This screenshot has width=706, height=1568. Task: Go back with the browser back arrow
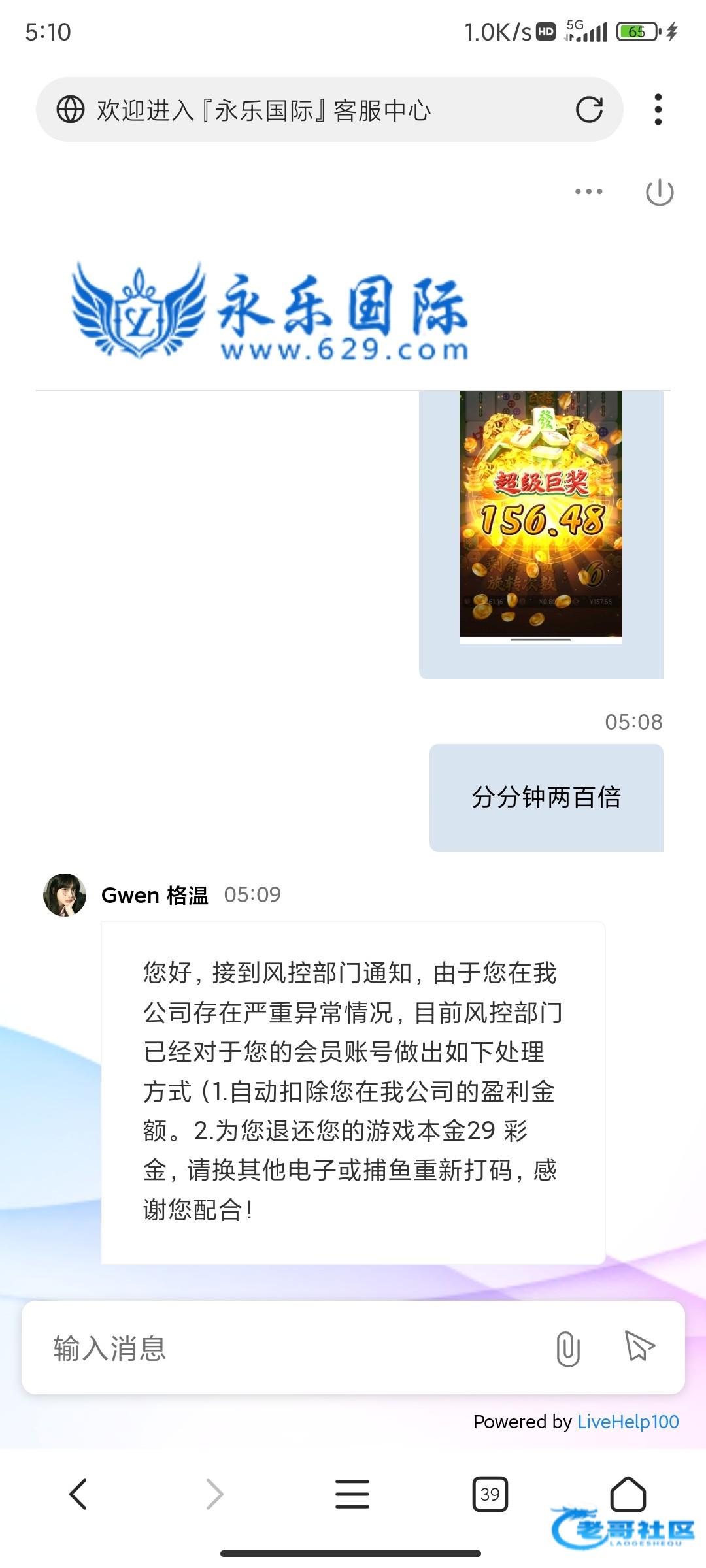[78, 1494]
